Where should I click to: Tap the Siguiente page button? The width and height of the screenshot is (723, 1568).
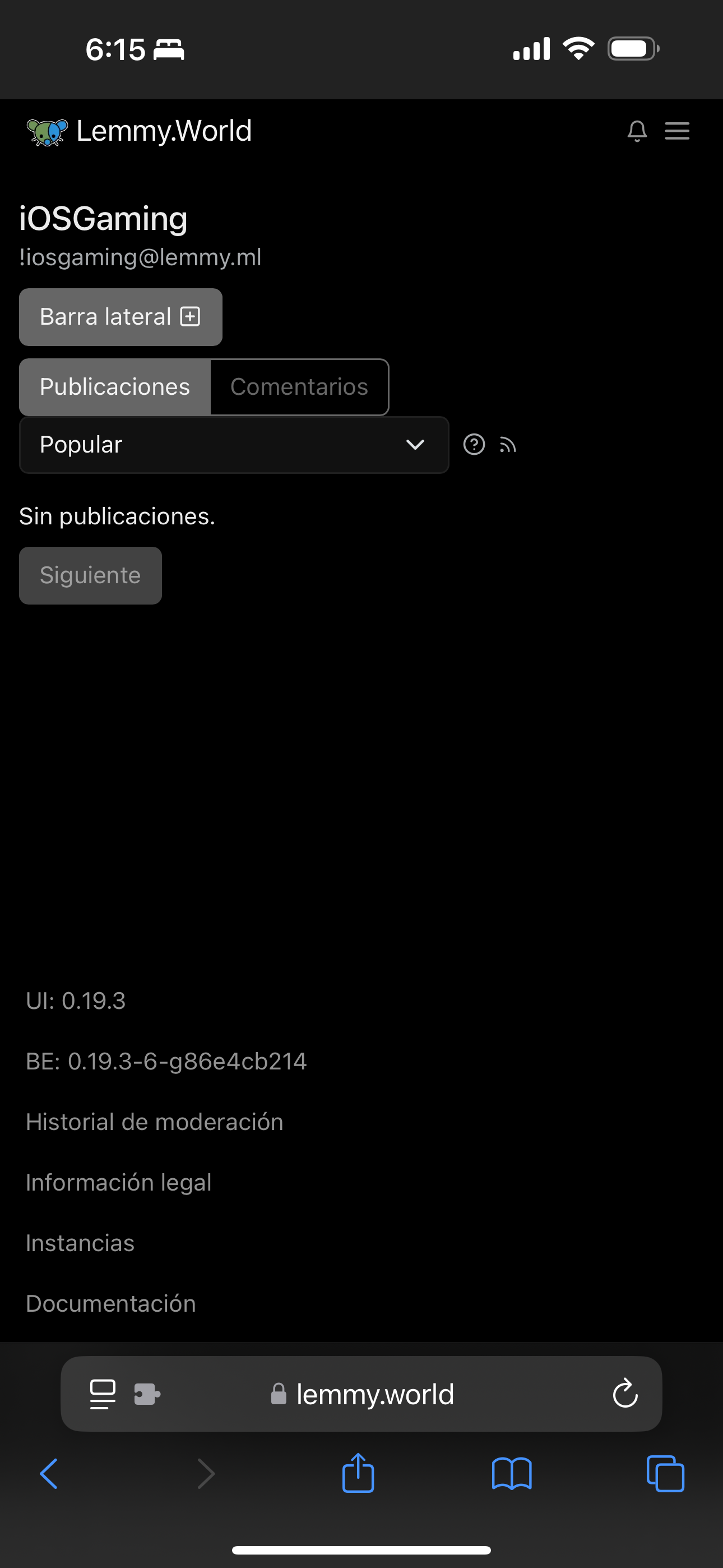[90, 575]
